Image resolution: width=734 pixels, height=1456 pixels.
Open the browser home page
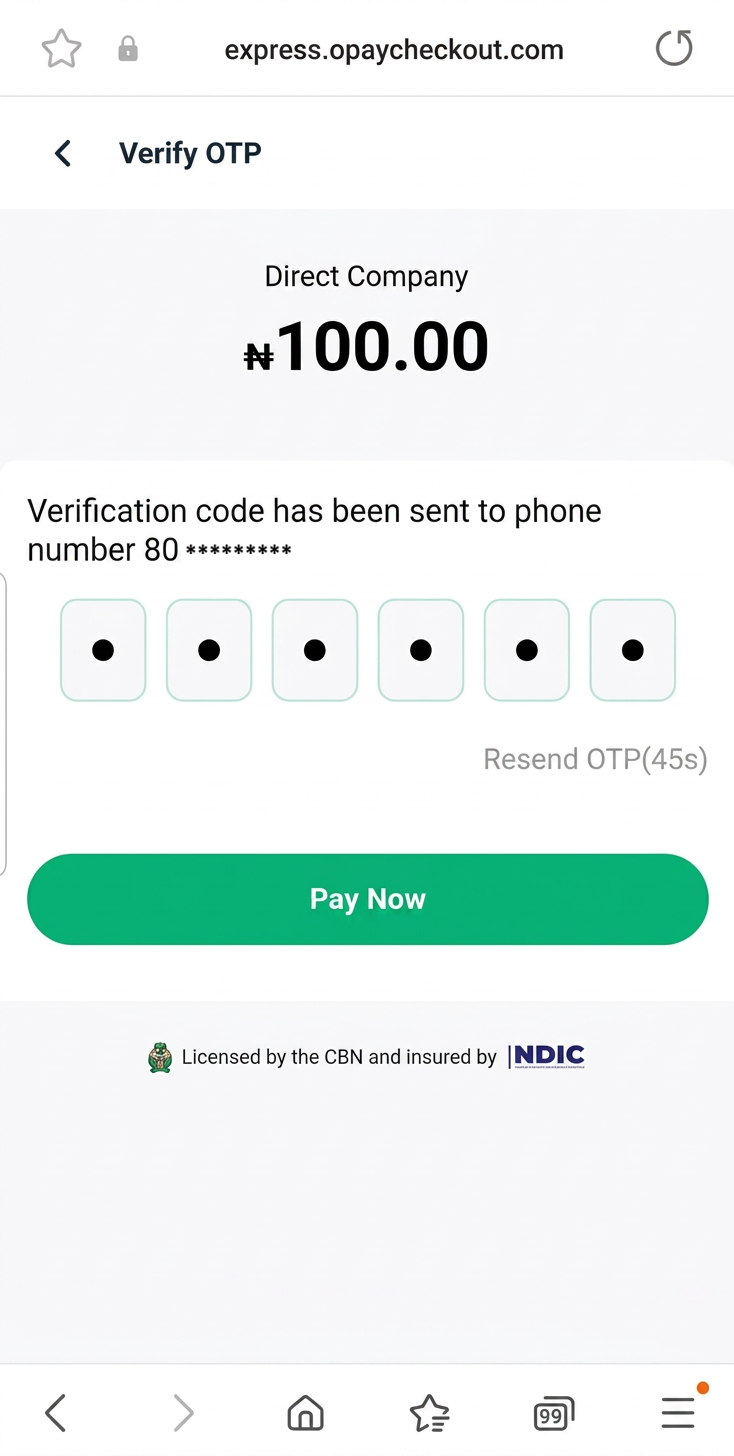point(306,1413)
